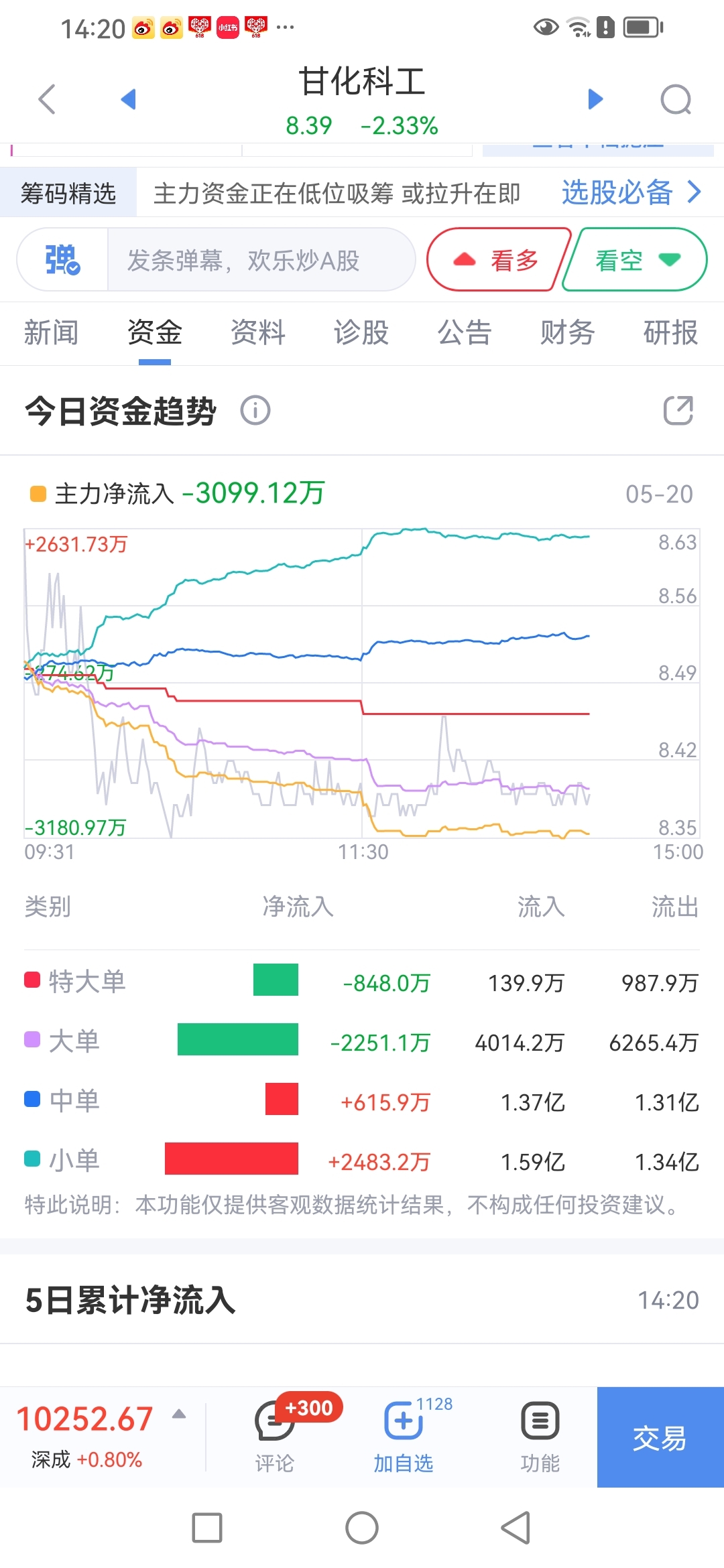Switch to the 新闻 tab

51,332
